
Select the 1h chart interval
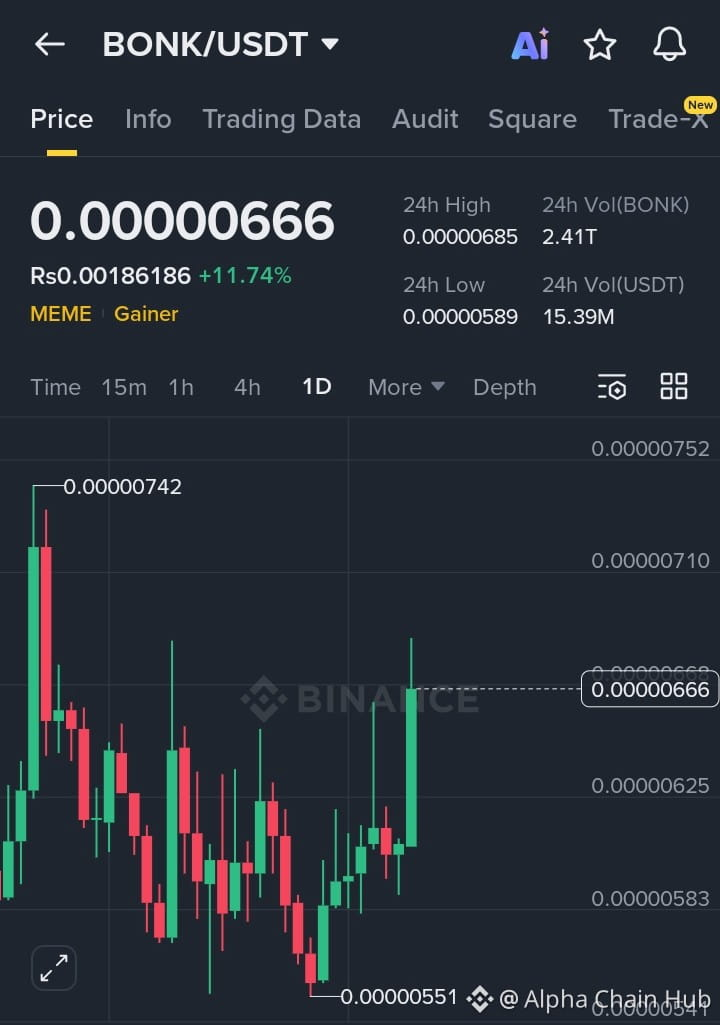181,387
